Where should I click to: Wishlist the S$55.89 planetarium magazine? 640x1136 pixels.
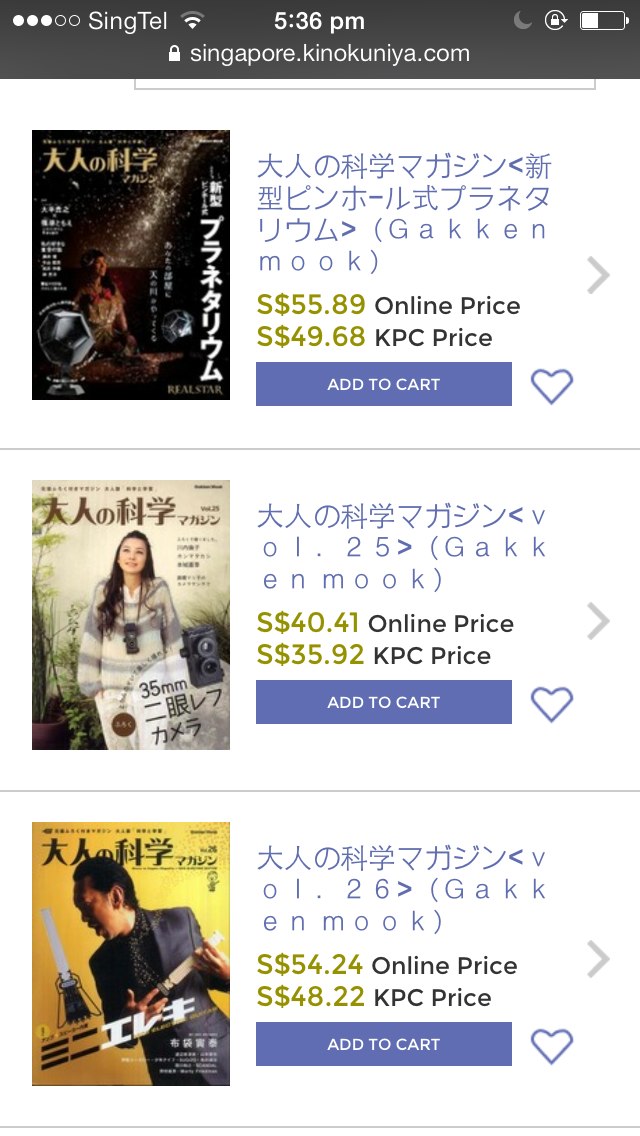point(551,385)
